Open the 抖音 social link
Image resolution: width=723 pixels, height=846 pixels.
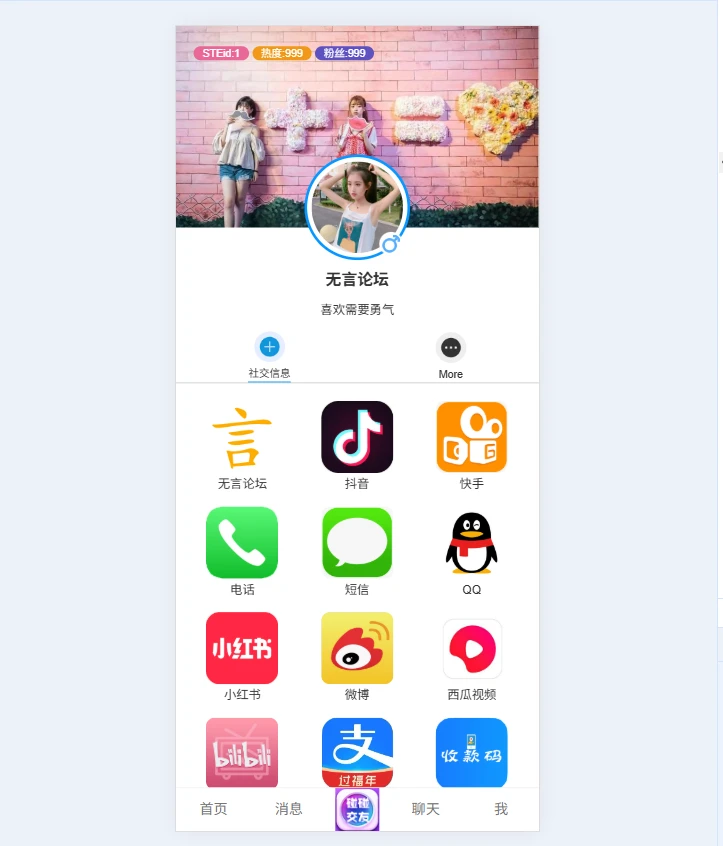pyautogui.click(x=357, y=437)
